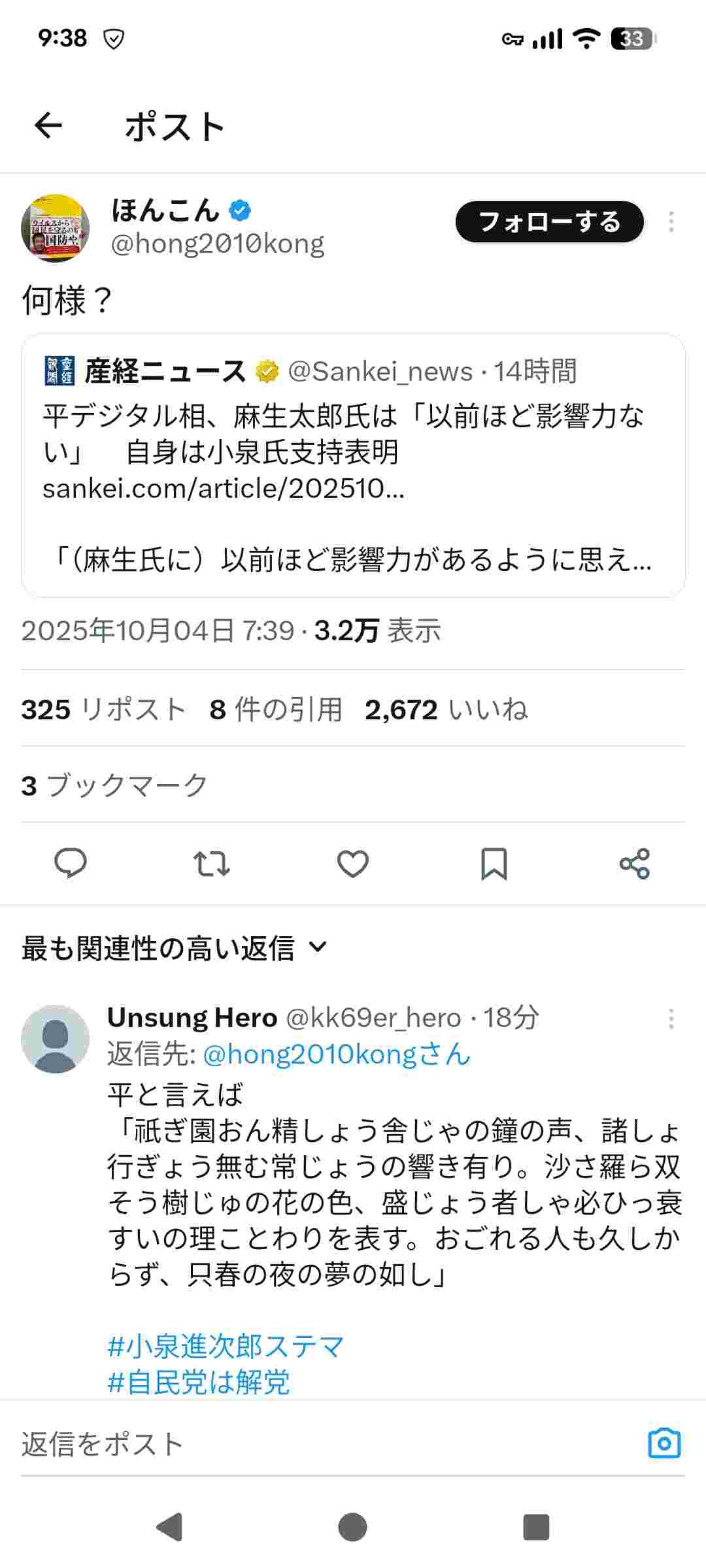Screen dimensions: 706x1568
Task: View the 325 リポスト list
Action: 103,710
